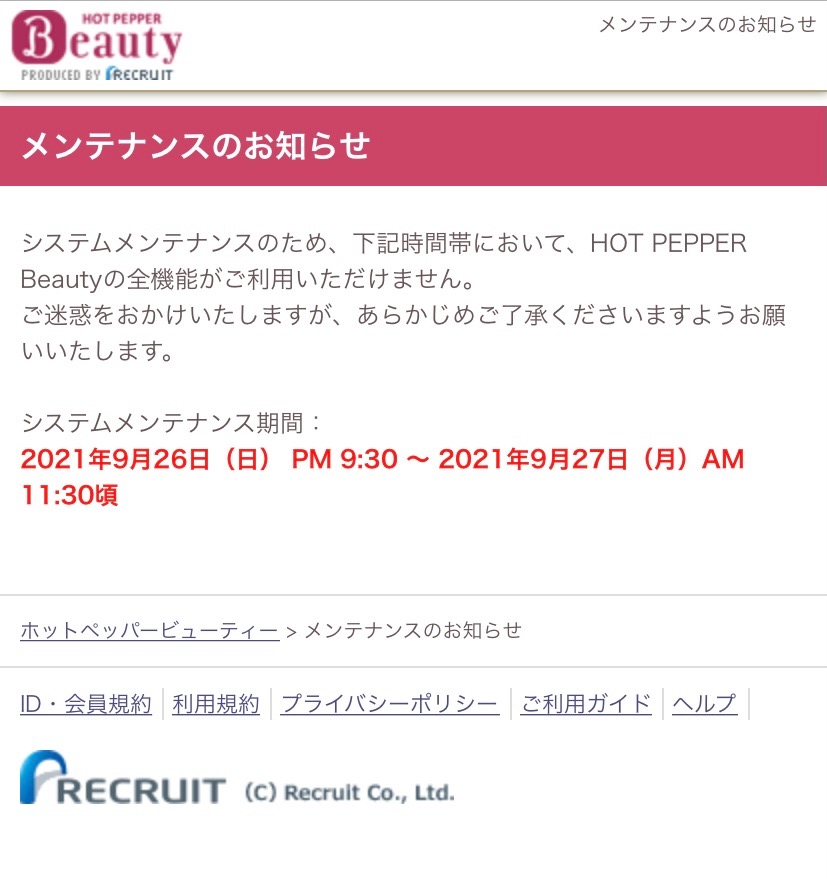
Task: Open the ホットペッパービューティー breadcrumb link
Action: pos(149,630)
